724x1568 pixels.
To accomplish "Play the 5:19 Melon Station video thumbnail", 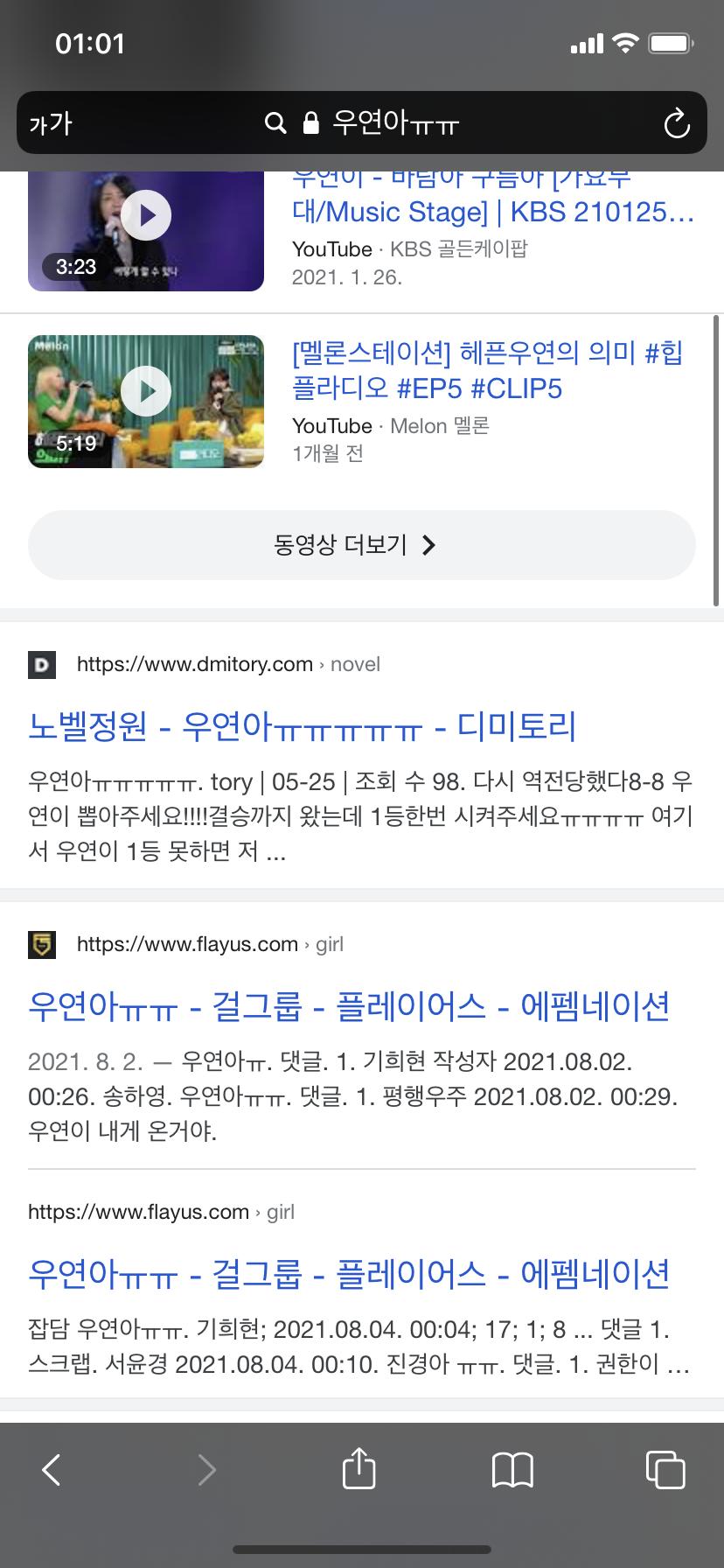I will point(146,401).
